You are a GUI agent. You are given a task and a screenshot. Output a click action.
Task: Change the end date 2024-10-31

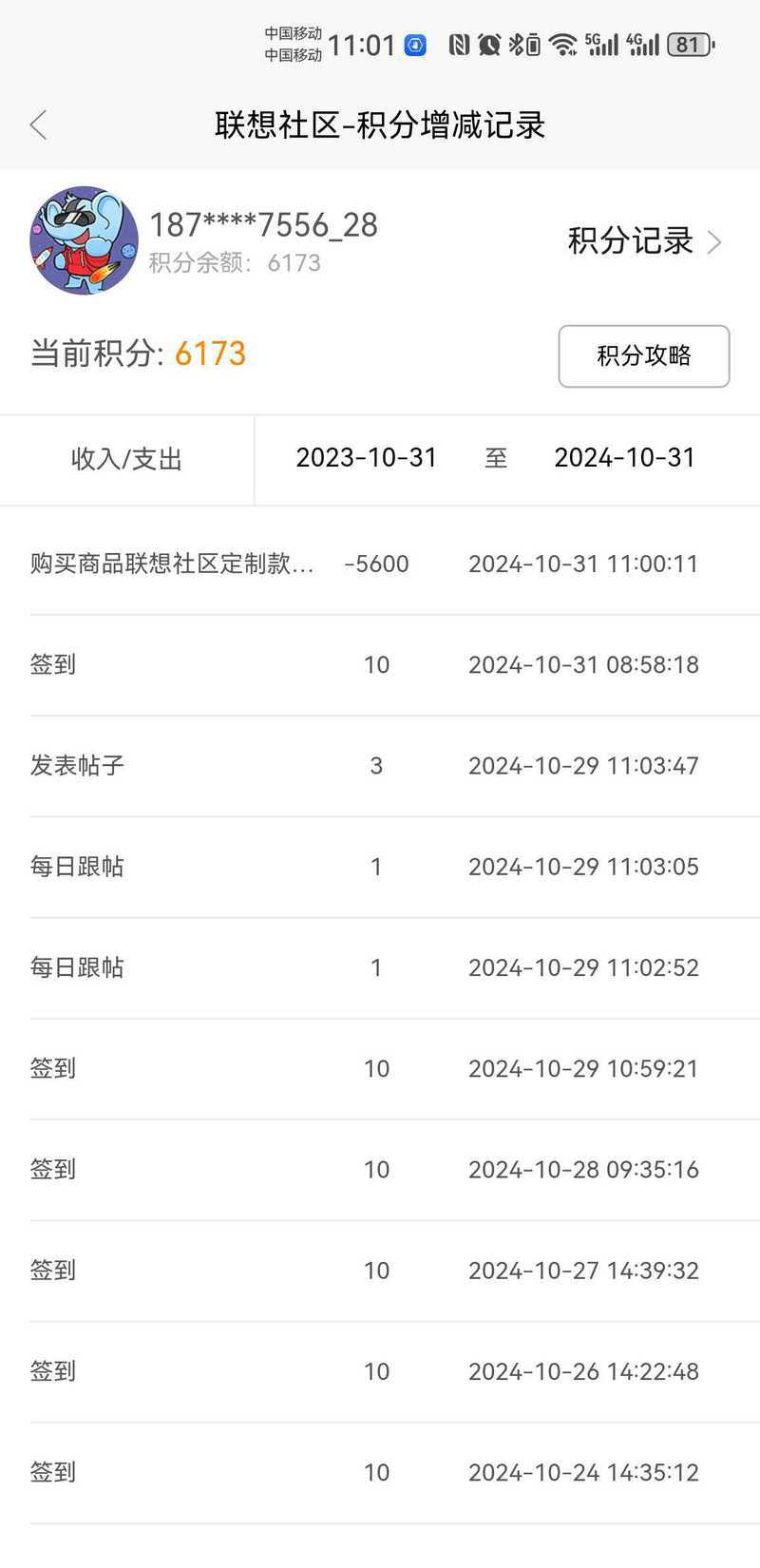click(624, 458)
